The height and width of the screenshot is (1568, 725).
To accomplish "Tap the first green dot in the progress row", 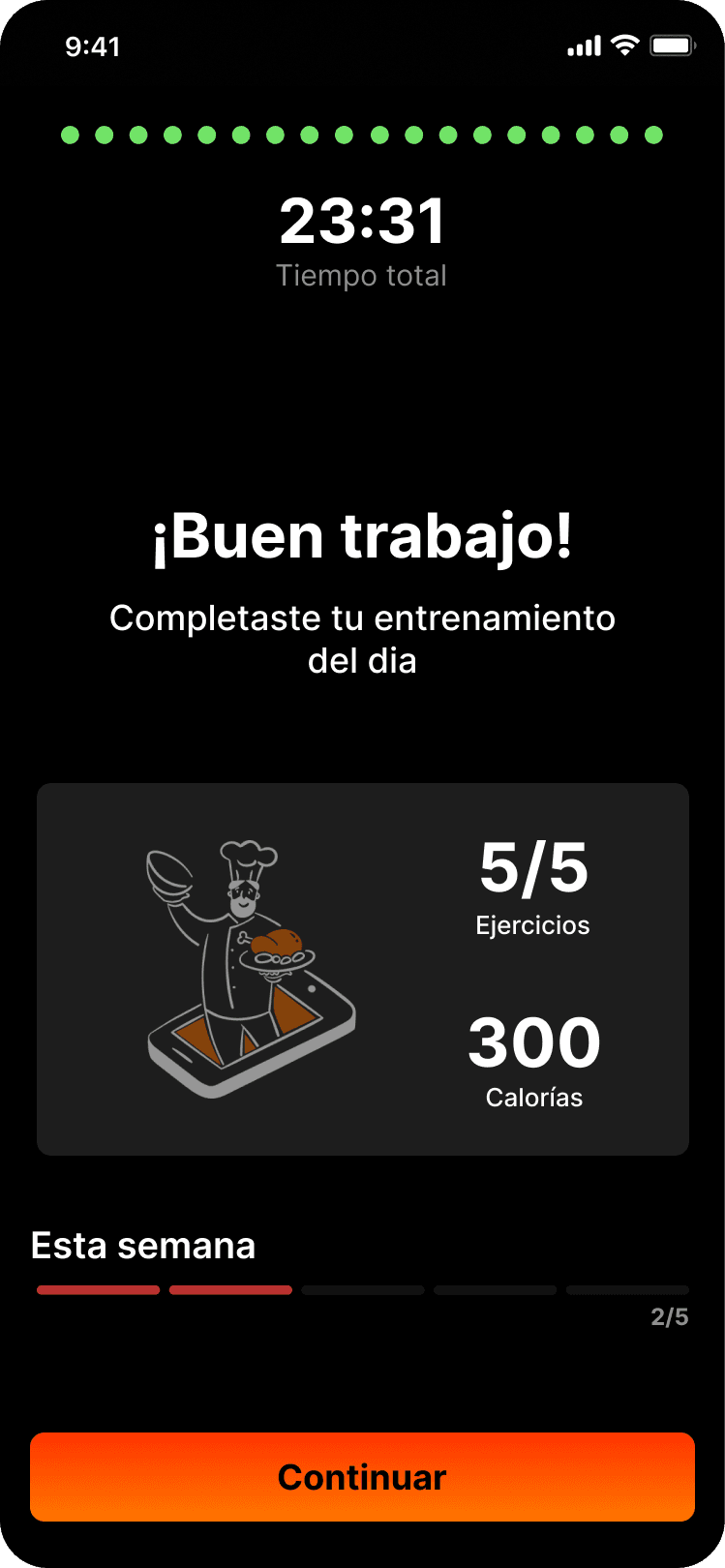I will coord(70,136).
